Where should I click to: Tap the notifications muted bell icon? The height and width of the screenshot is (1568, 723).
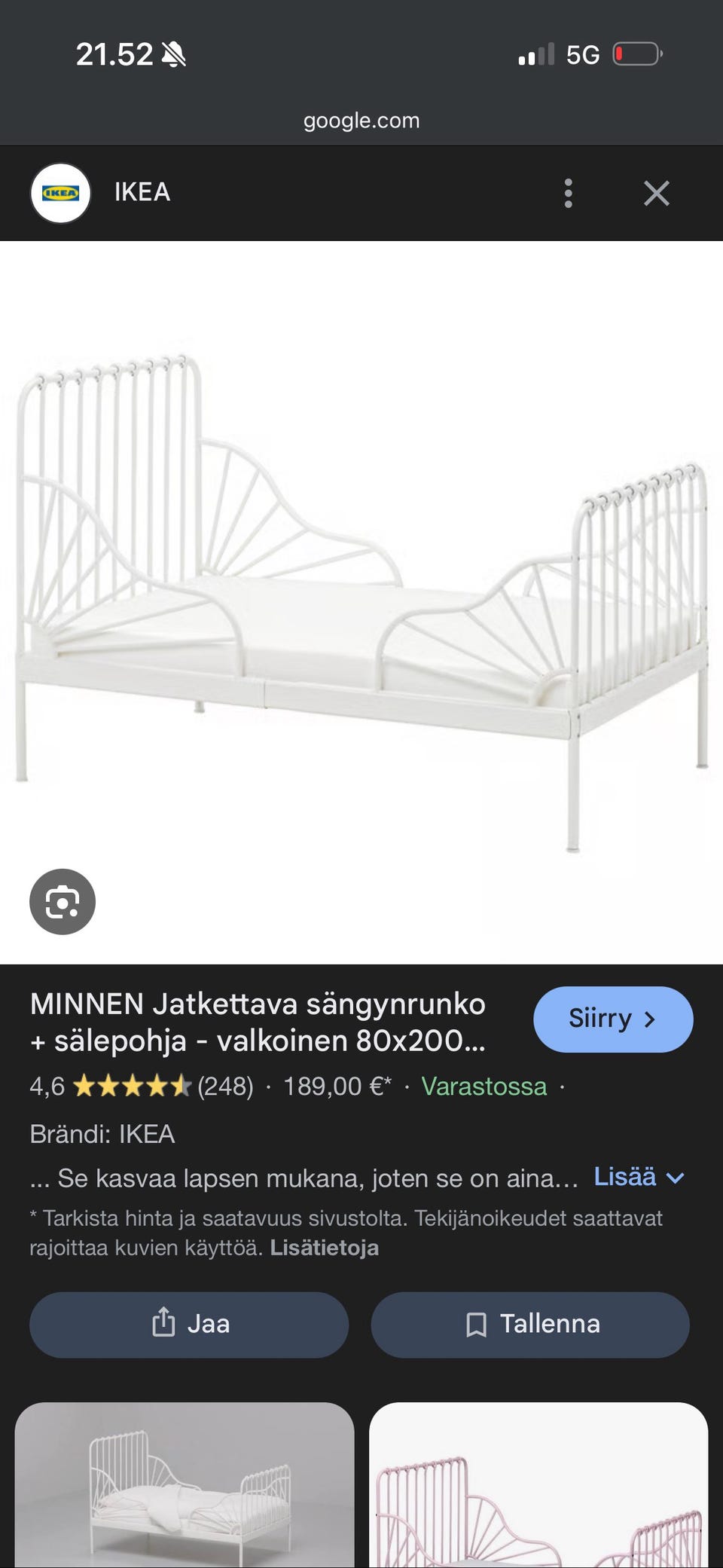click(x=172, y=55)
